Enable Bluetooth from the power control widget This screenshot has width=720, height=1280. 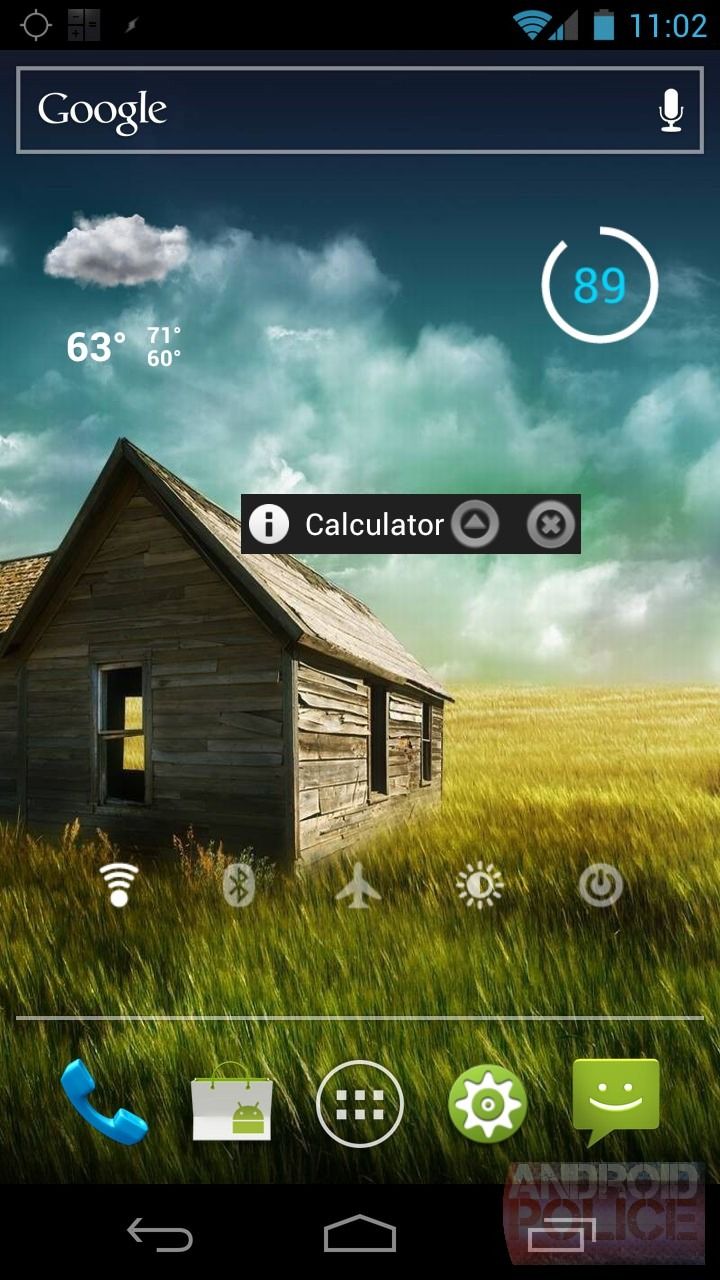240,884
